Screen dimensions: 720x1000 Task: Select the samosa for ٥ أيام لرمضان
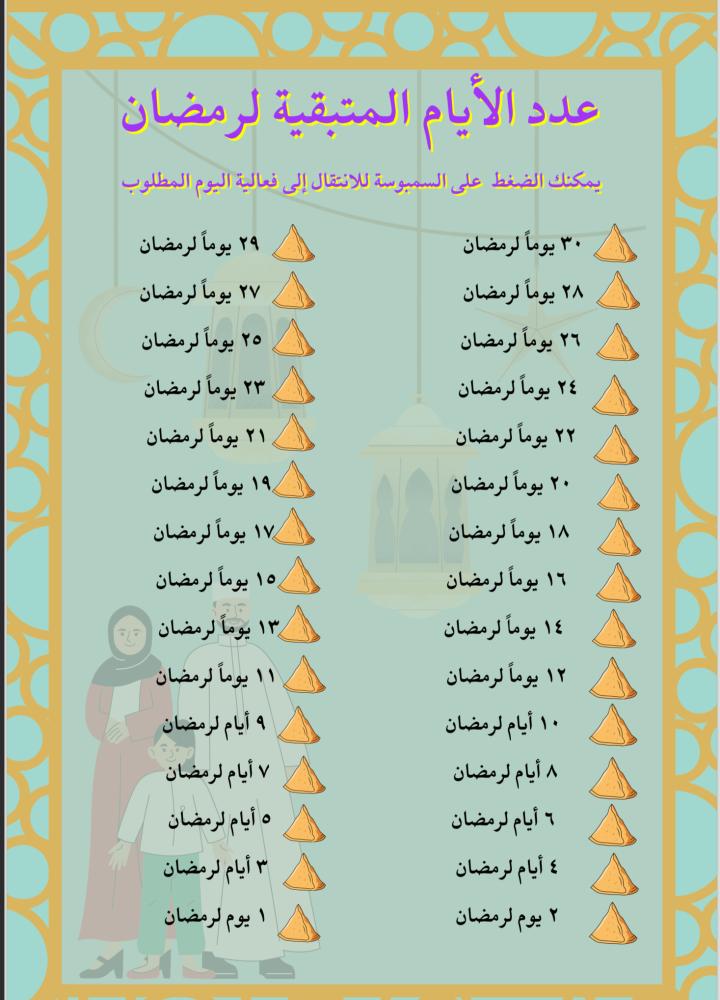pyautogui.click(x=298, y=821)
